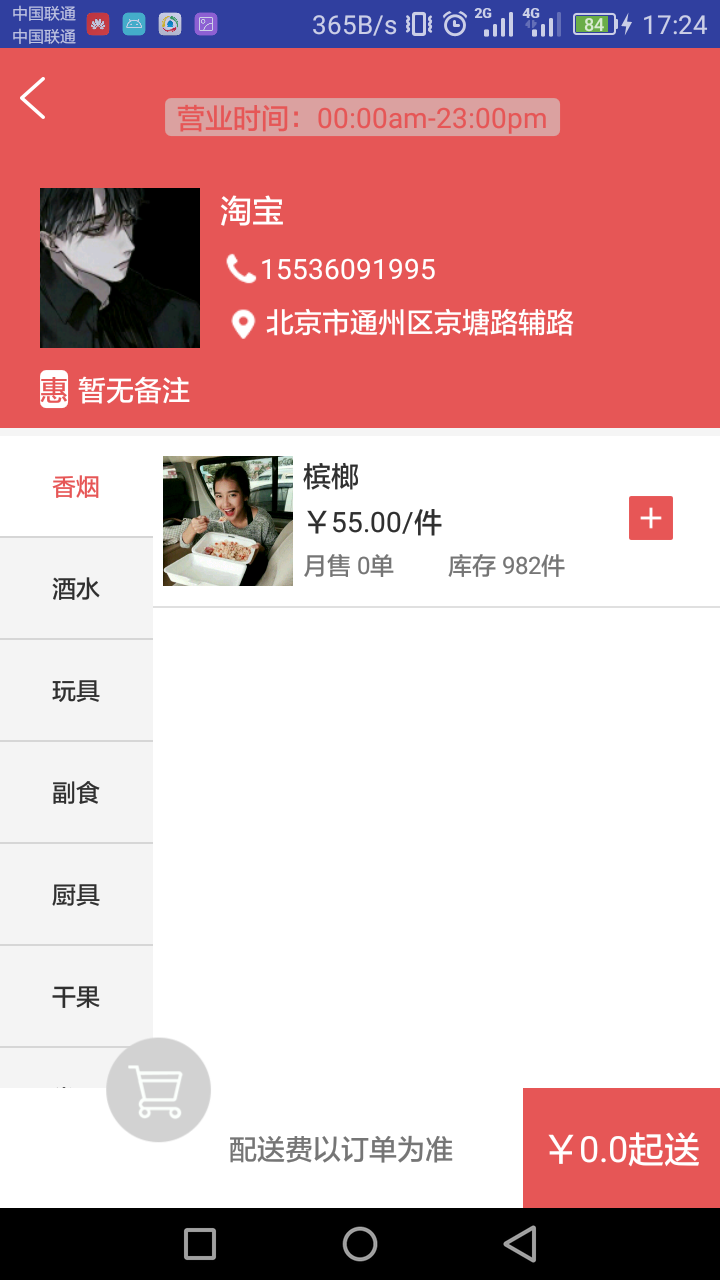Viewport: 720px width, 1280px height.
Task: Select the 香烟 category
Action: [76, 487]
